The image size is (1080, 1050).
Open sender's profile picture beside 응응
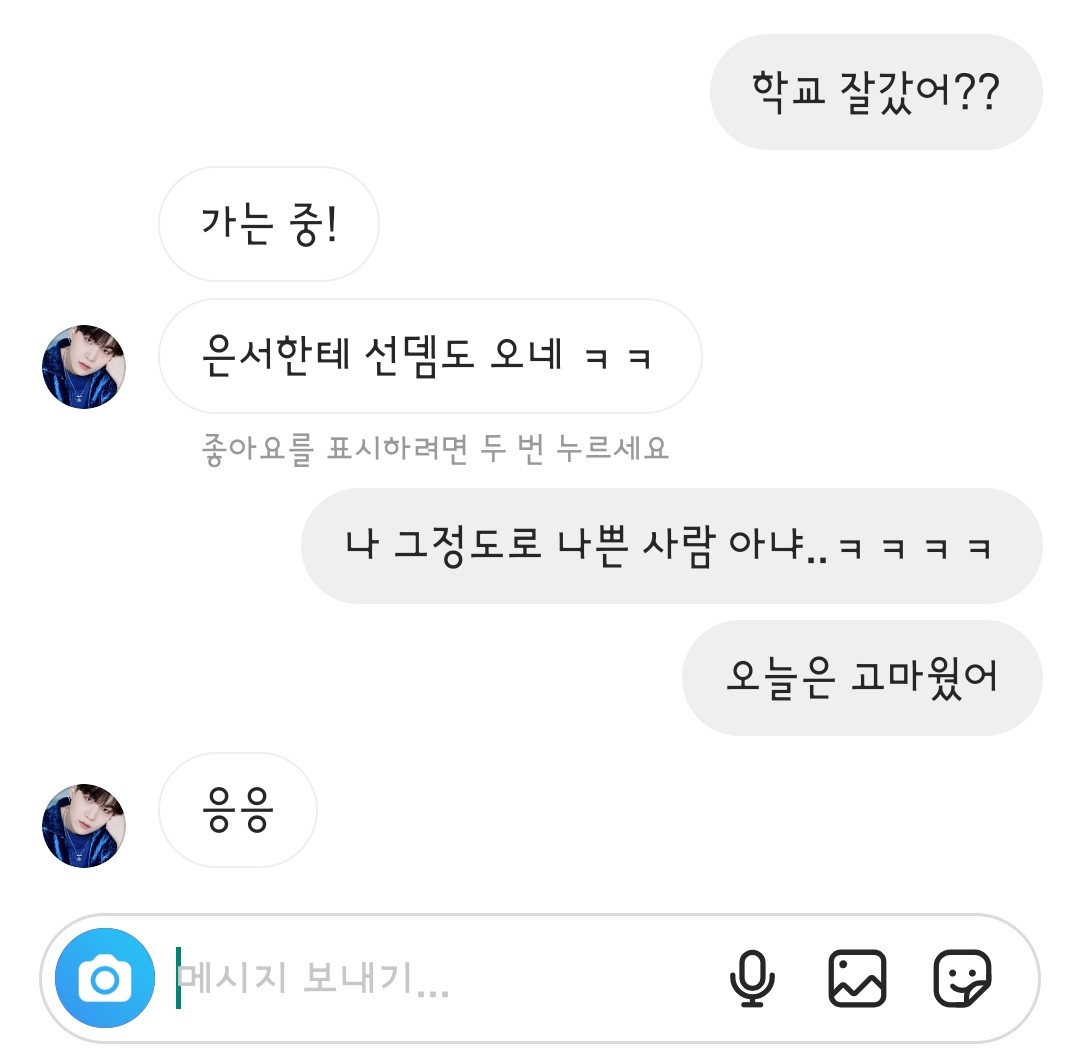[84, 826]
